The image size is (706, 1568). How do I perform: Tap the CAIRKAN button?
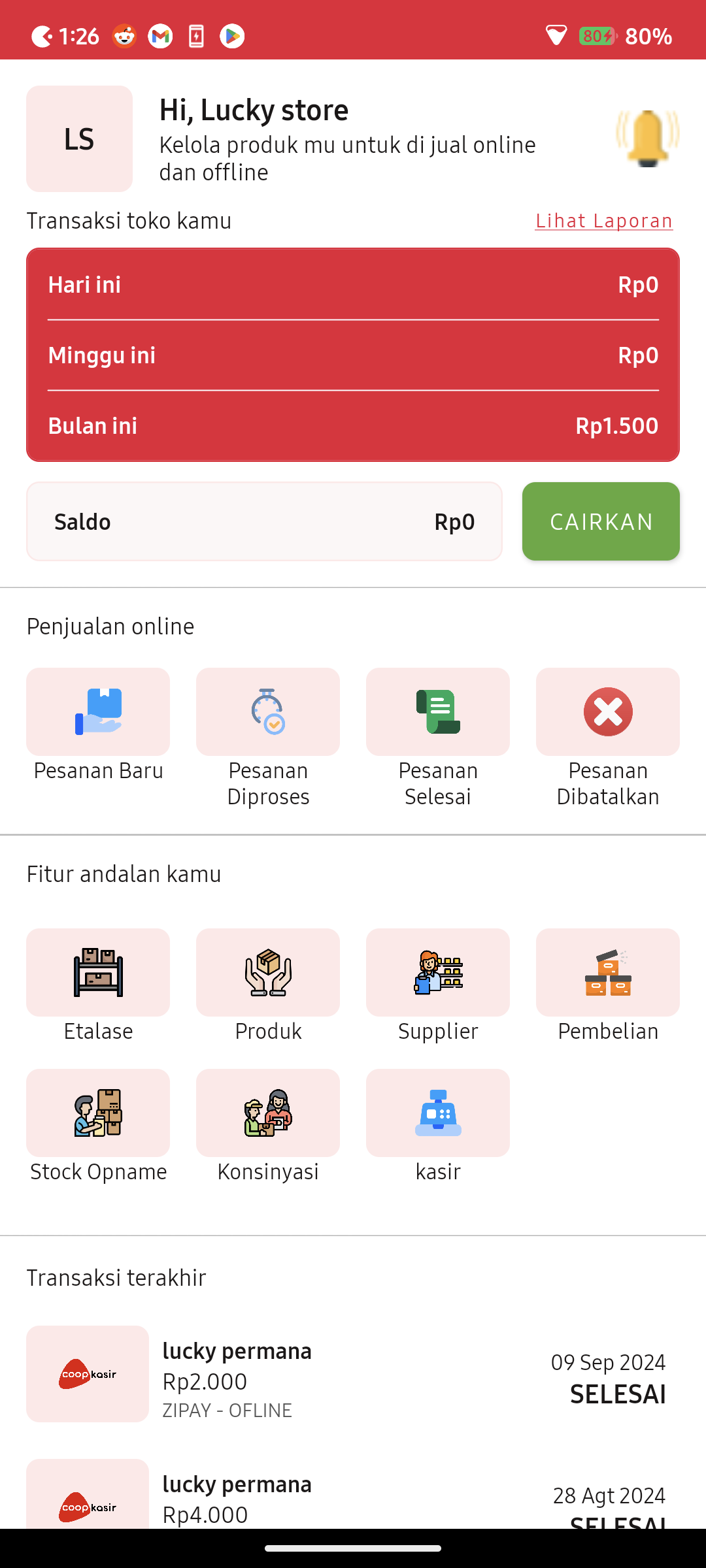tap(601, 521)
